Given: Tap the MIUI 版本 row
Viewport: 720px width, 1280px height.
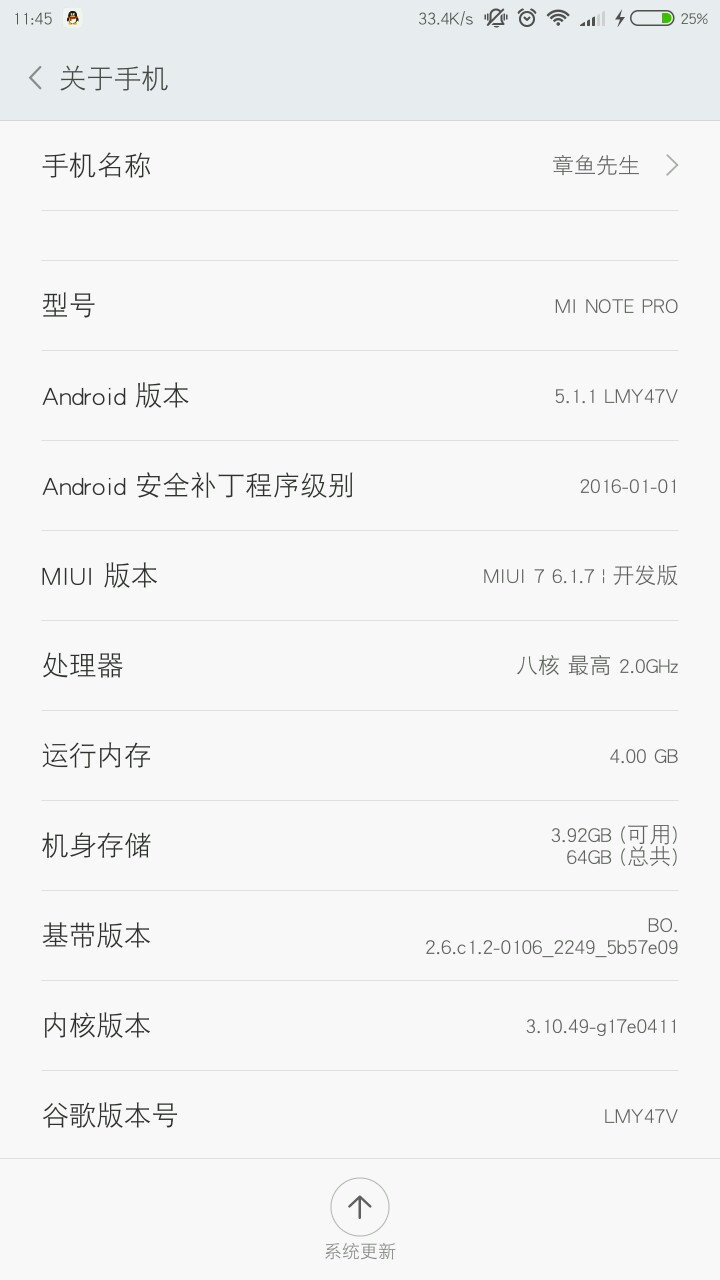Looking at the screenshot, I should click(x=360, y=576).
